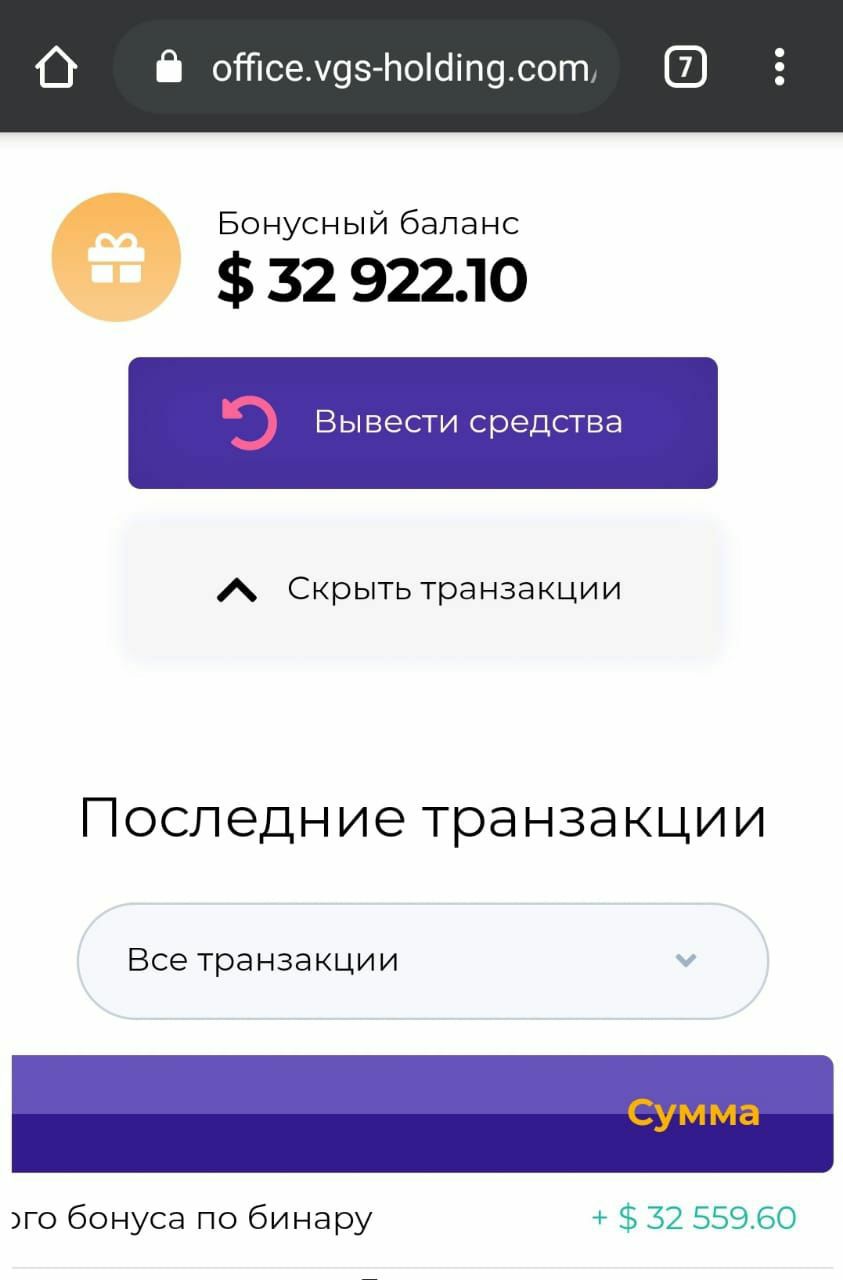The width and height of the screenshot is (843, 1280).
Task: Tap the Вывести средства button
Action: click(x=422, y=423)
